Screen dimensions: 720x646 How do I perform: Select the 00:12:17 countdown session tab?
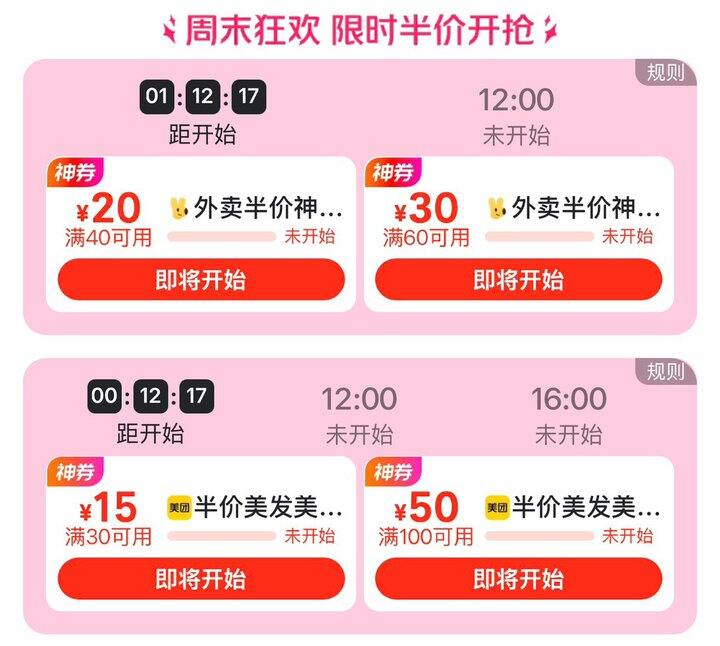coord(151,413)
